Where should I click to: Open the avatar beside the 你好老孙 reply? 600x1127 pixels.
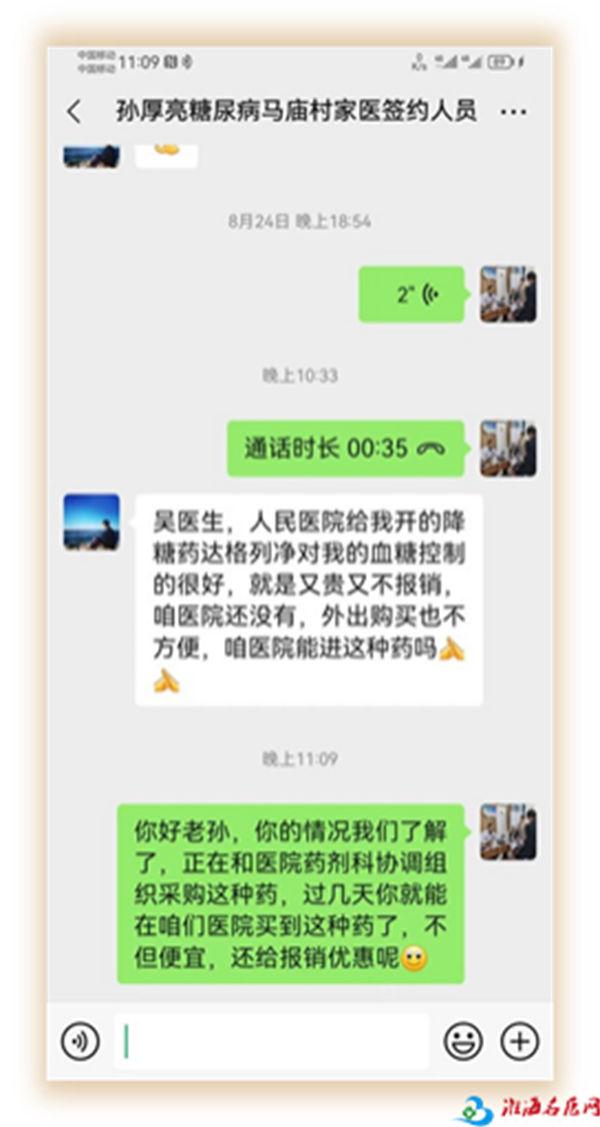[508, 832]
